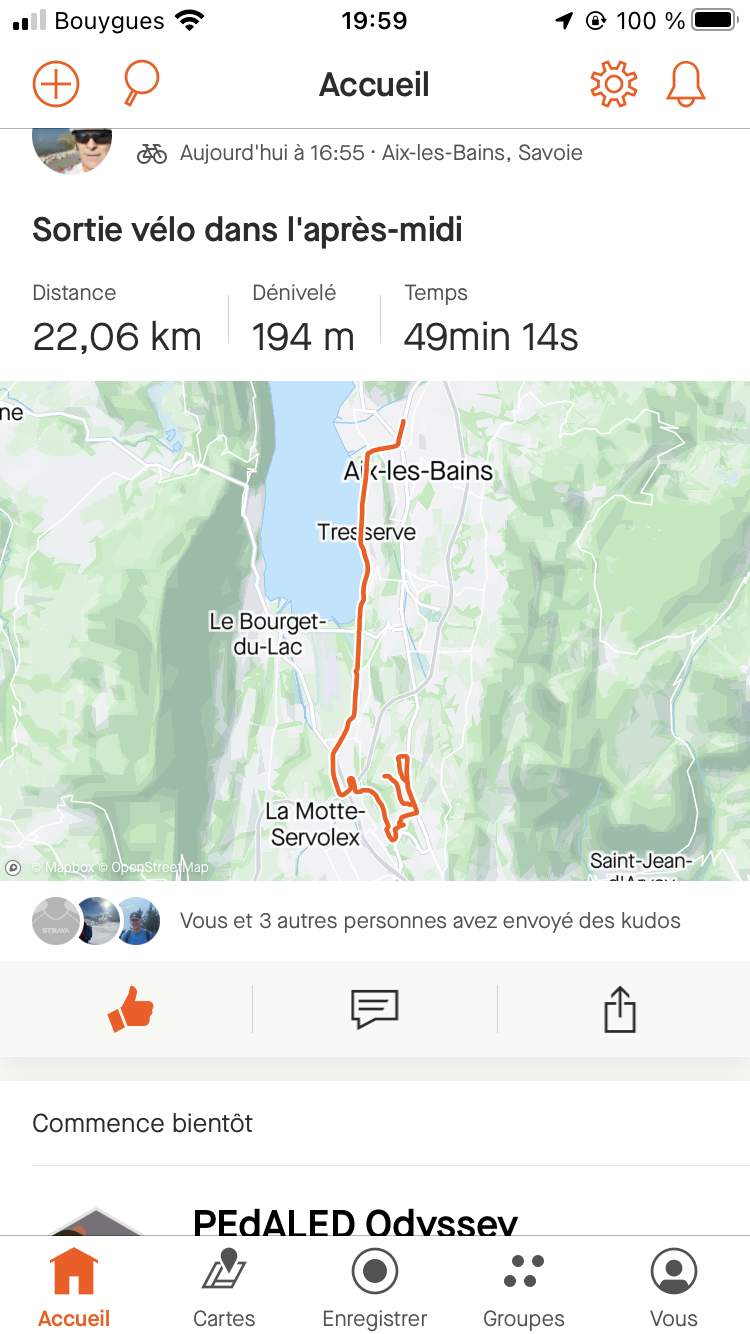Switch to the Enregistrer tab
The width and height of the screenshot is (750, 1334).
pos(375,1288)
